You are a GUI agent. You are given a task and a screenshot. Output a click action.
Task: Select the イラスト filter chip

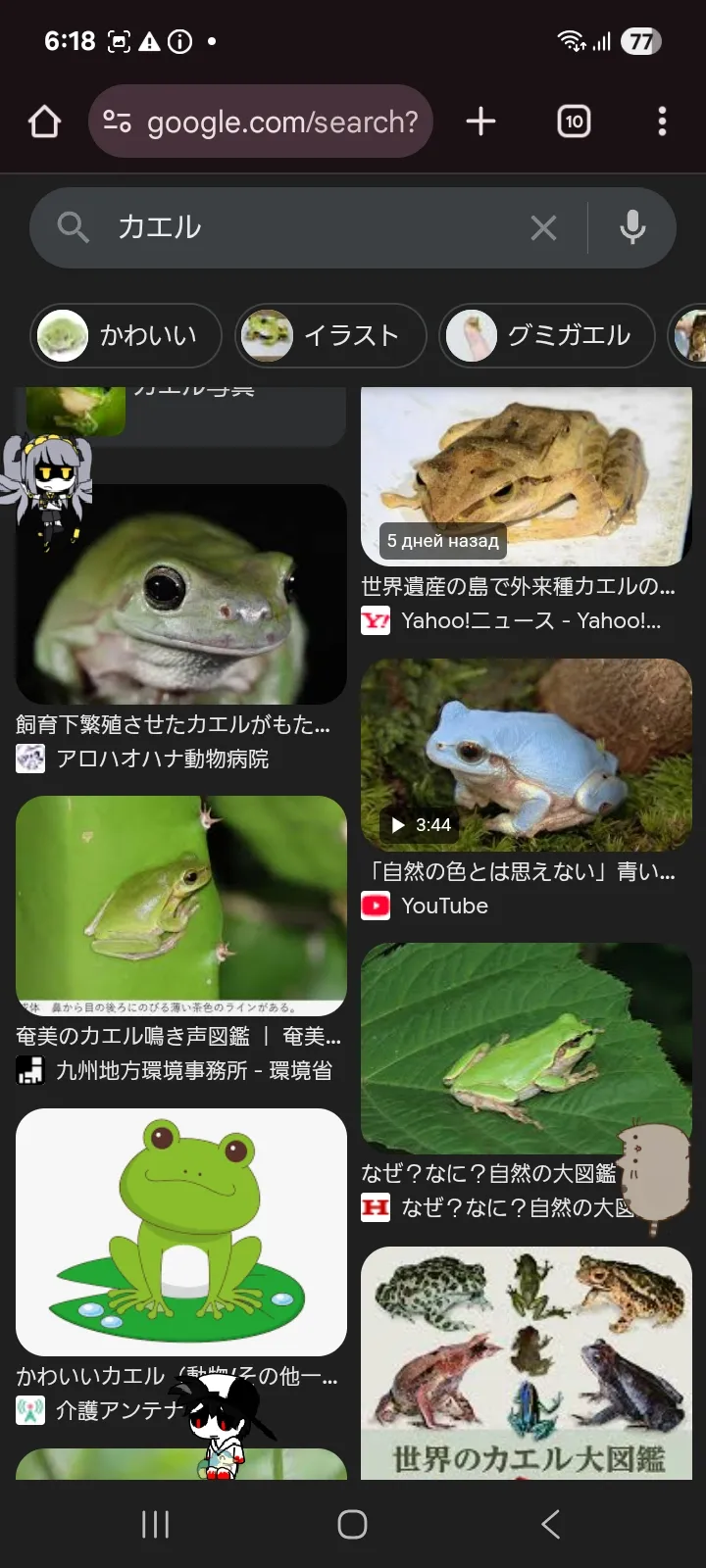(x=330, y=335)
